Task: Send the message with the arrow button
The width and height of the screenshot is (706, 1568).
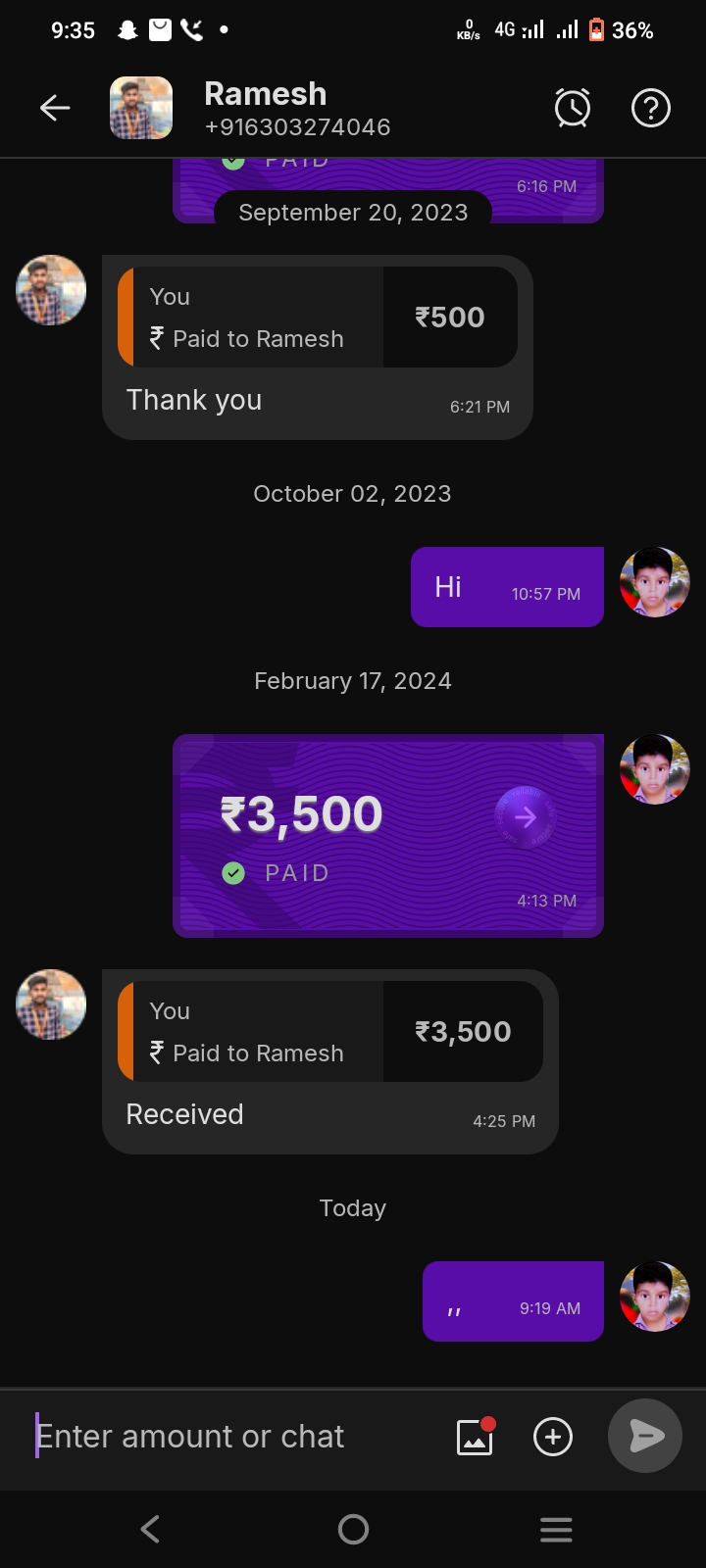Action: [645, 1437]
